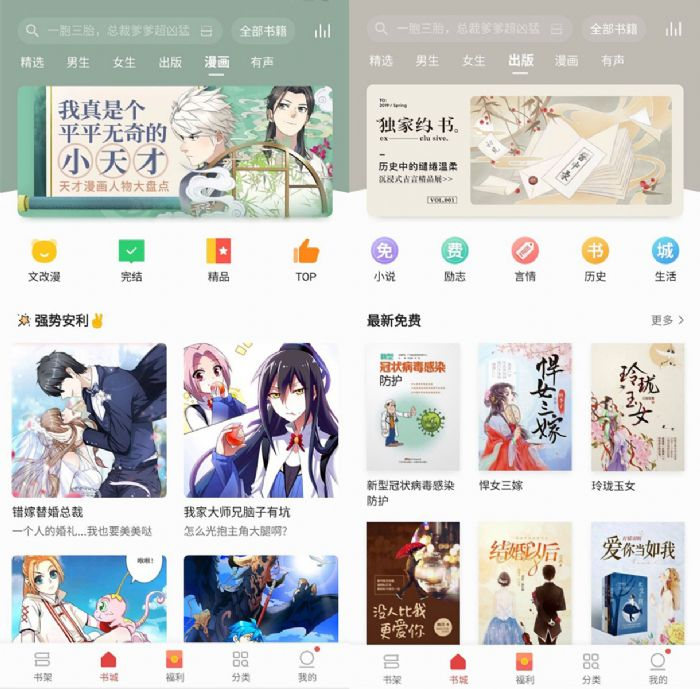
Task: Open the 精品 category shortcut
Action: [x=218, y=261]
